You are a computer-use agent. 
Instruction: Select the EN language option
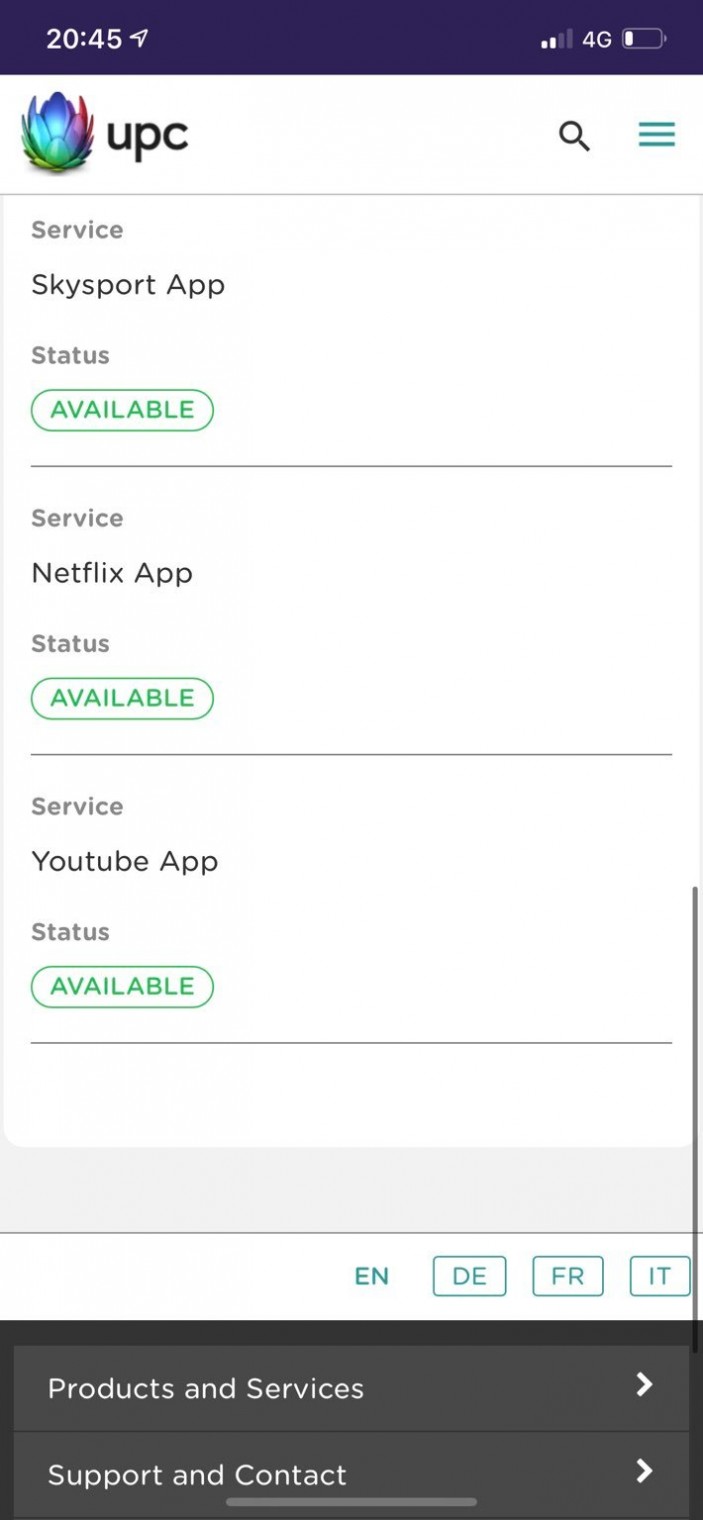(371, 1276)
